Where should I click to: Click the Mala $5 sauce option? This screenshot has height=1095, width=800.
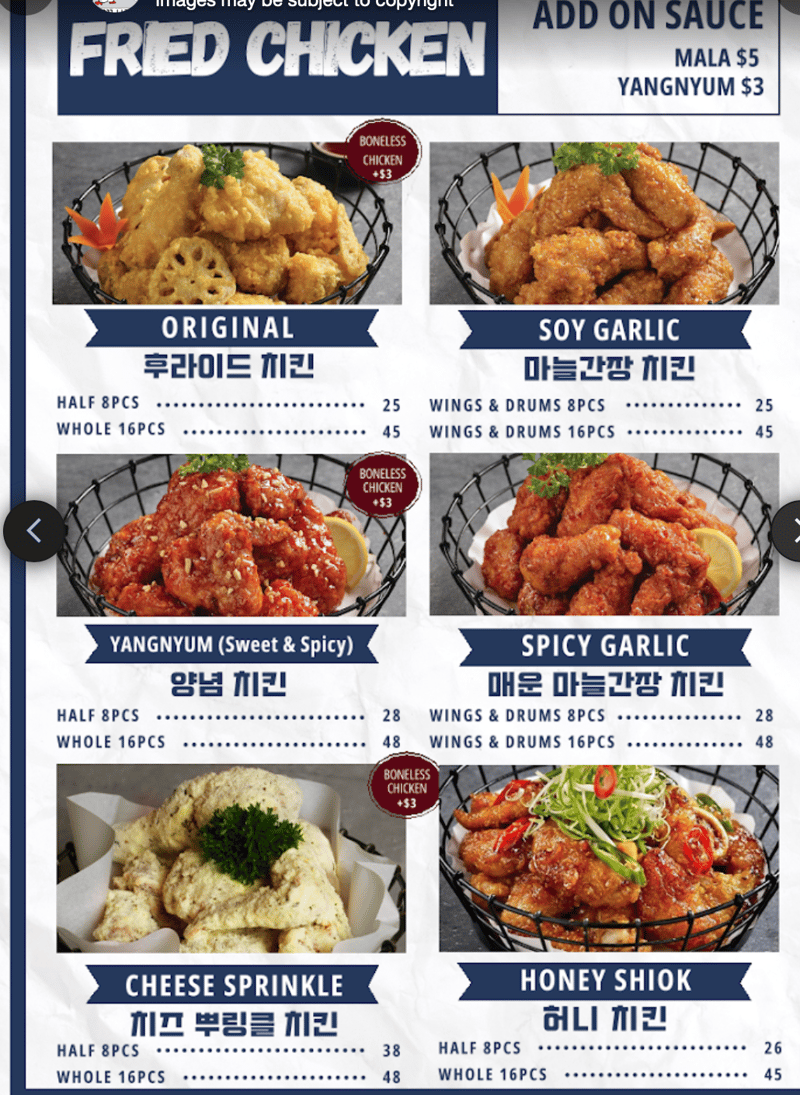[717, 58]
